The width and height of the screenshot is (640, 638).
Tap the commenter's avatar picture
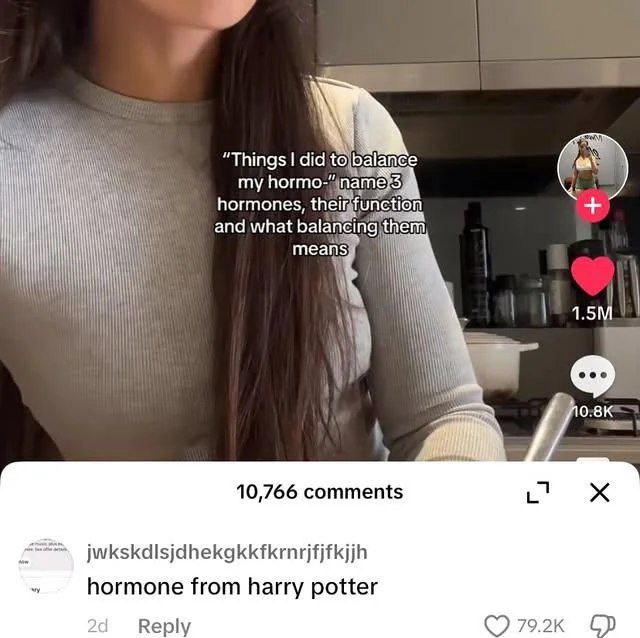point(45,566)
